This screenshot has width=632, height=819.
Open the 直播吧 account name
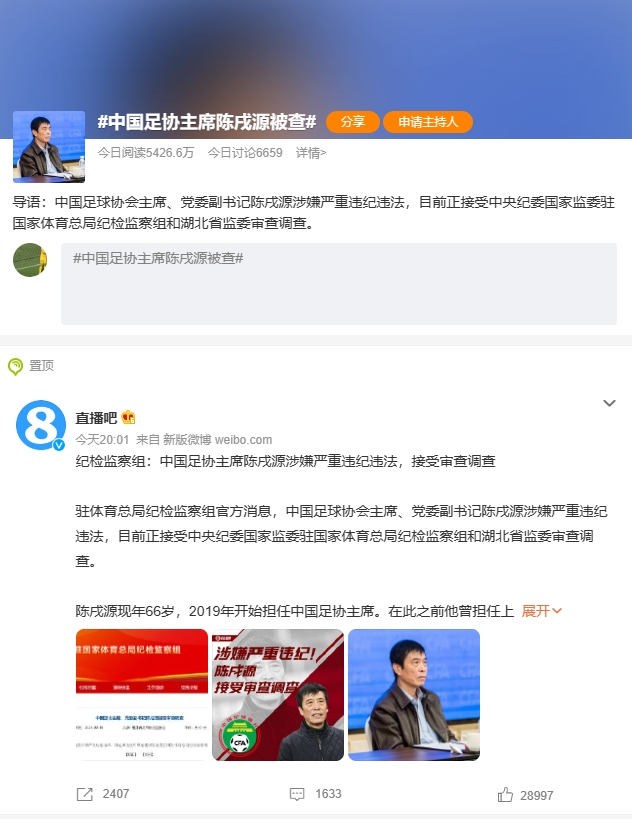(98, 417)
